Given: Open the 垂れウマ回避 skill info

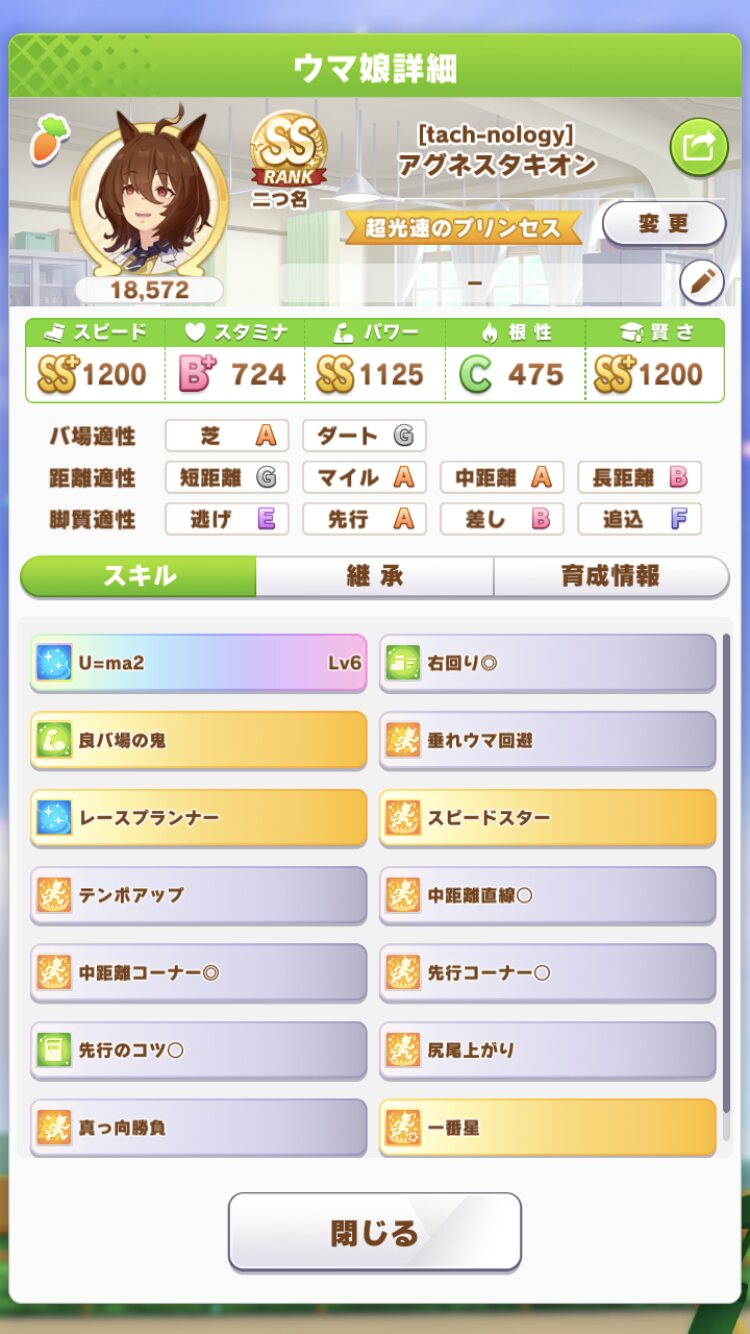Looking at the screenshot, I should (547, 740).
